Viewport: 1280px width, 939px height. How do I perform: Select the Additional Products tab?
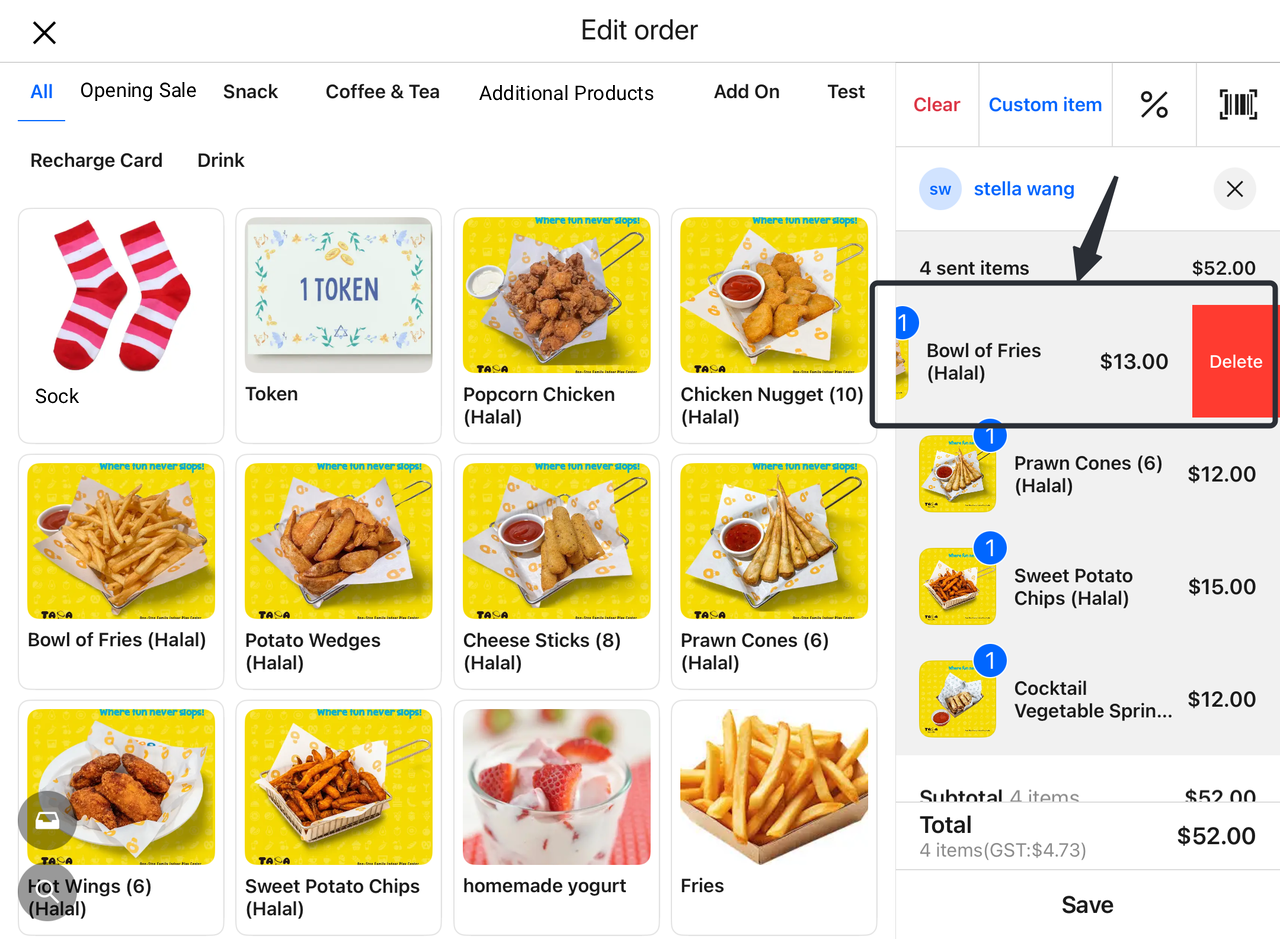point(566,93)
